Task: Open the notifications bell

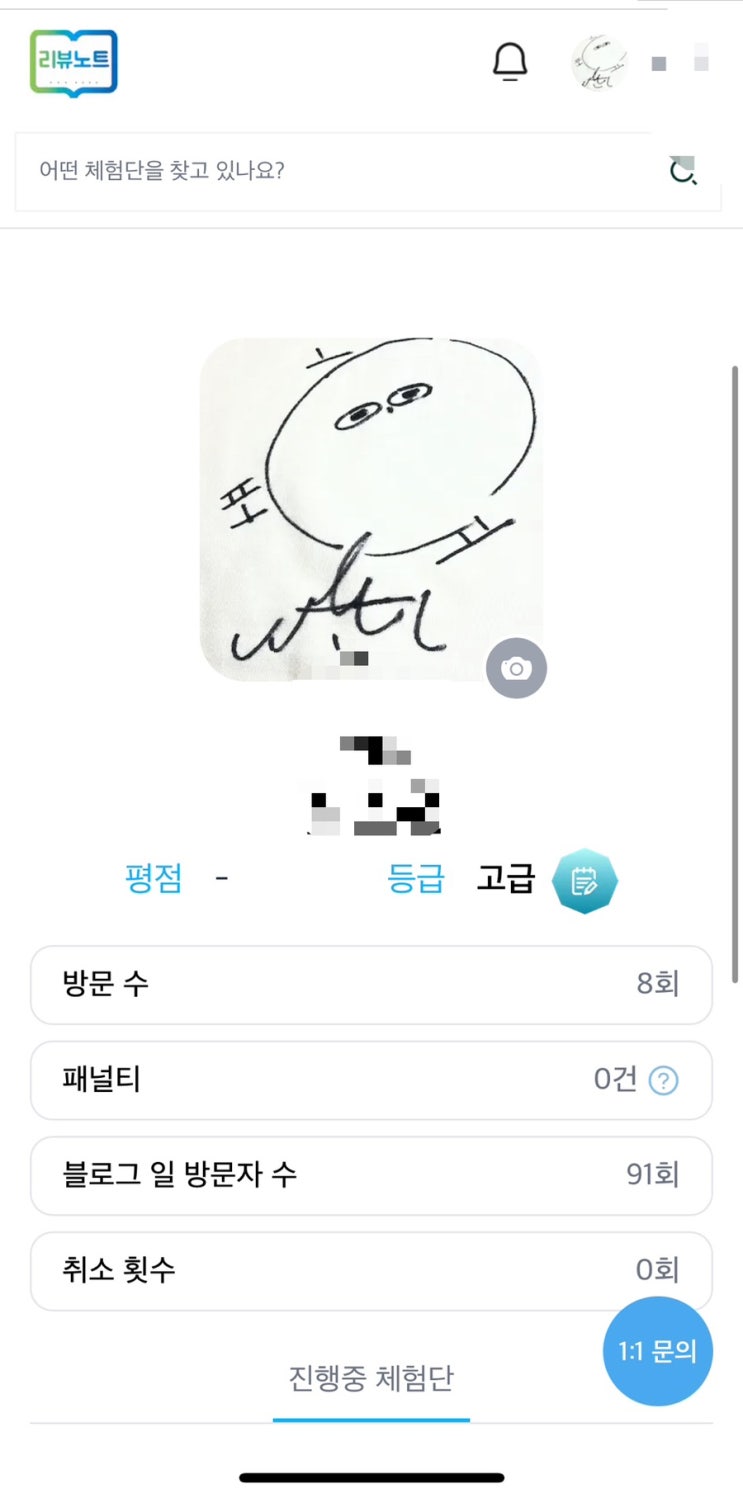Action: pos(510,62)
